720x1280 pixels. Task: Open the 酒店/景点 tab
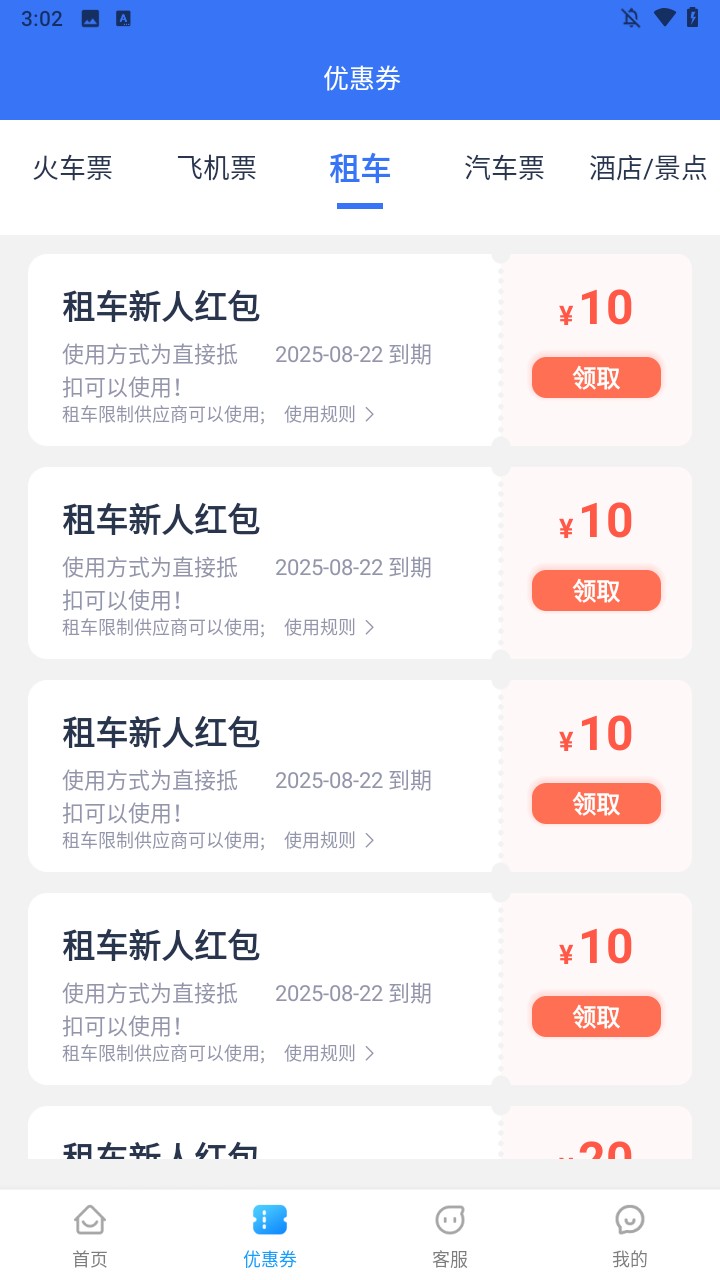coord(648,170)
